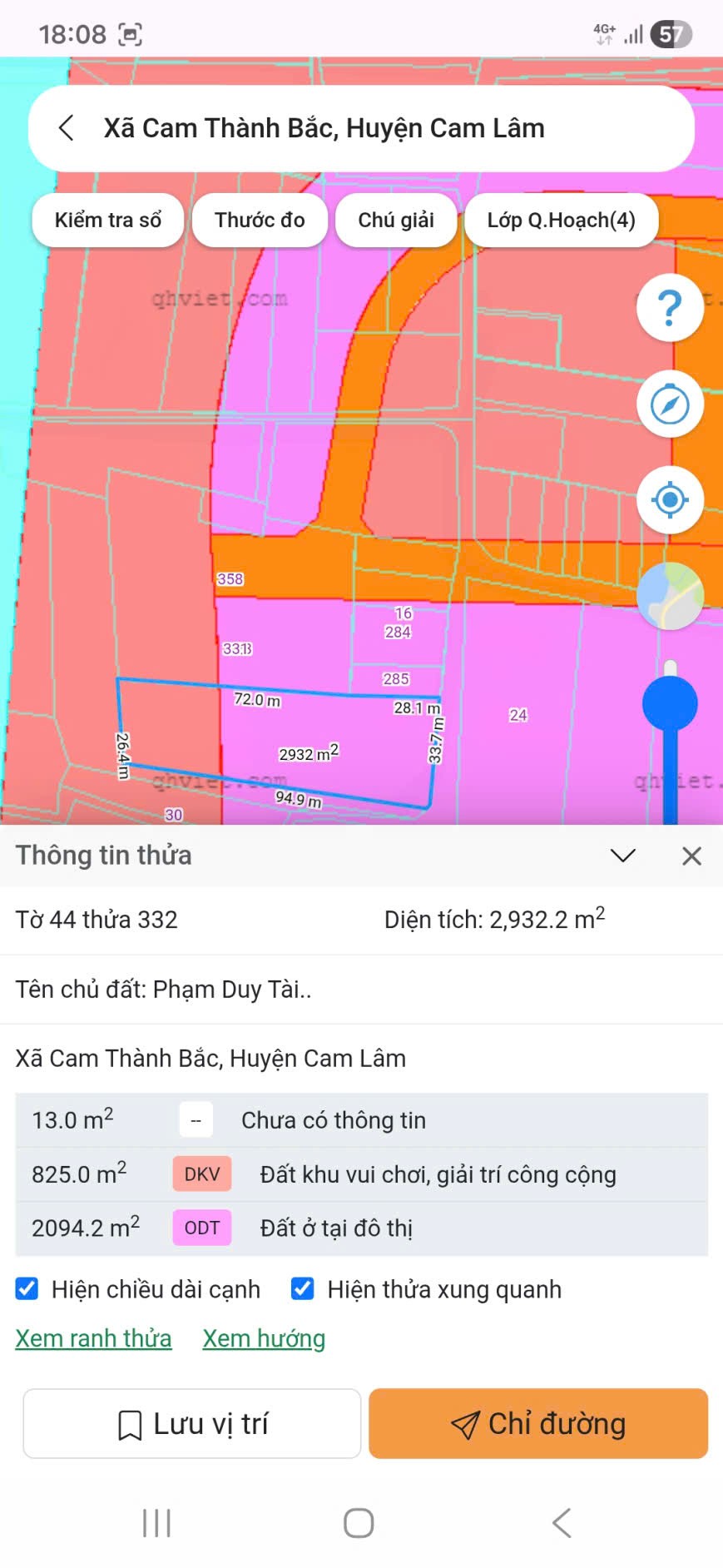Image resolution: width=723 pixels, height=1568 pixels.
Task: Open the Chú giải legend
Action: click(396, 220)
